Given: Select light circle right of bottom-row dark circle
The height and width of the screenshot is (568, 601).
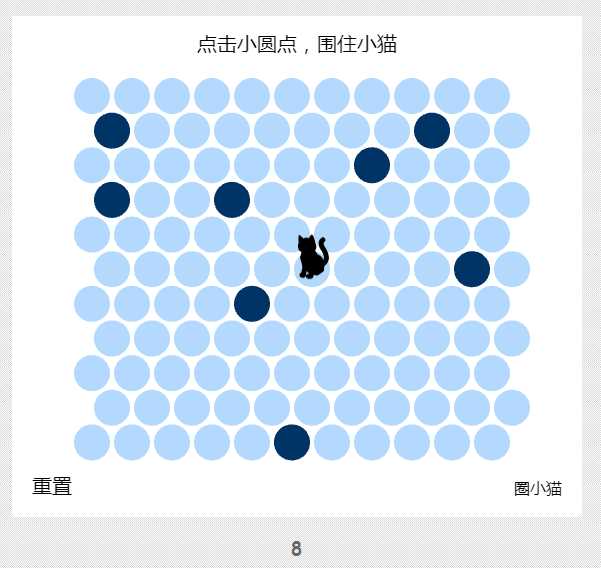Looking at the screenshot, I should tap(332, 442).
